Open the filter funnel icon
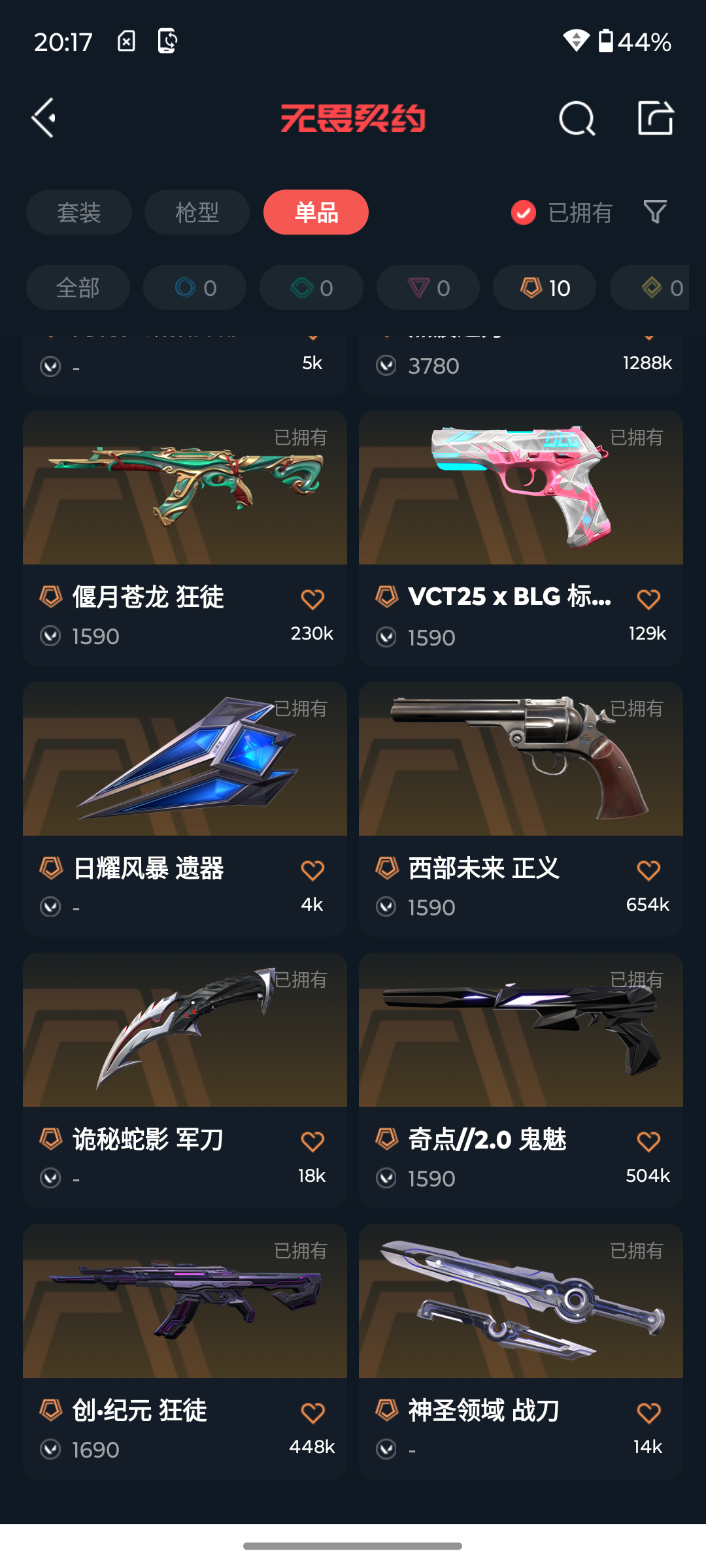Viewport: 706px width, 1568px height. tap(655, 212)
